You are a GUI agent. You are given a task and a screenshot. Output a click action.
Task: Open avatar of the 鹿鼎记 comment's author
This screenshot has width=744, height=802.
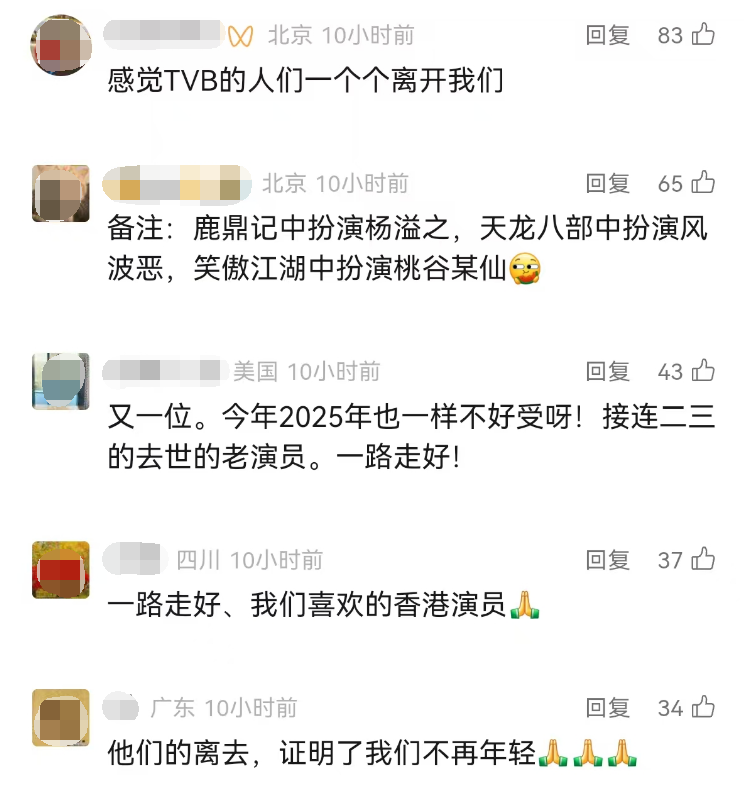(61, 193)
